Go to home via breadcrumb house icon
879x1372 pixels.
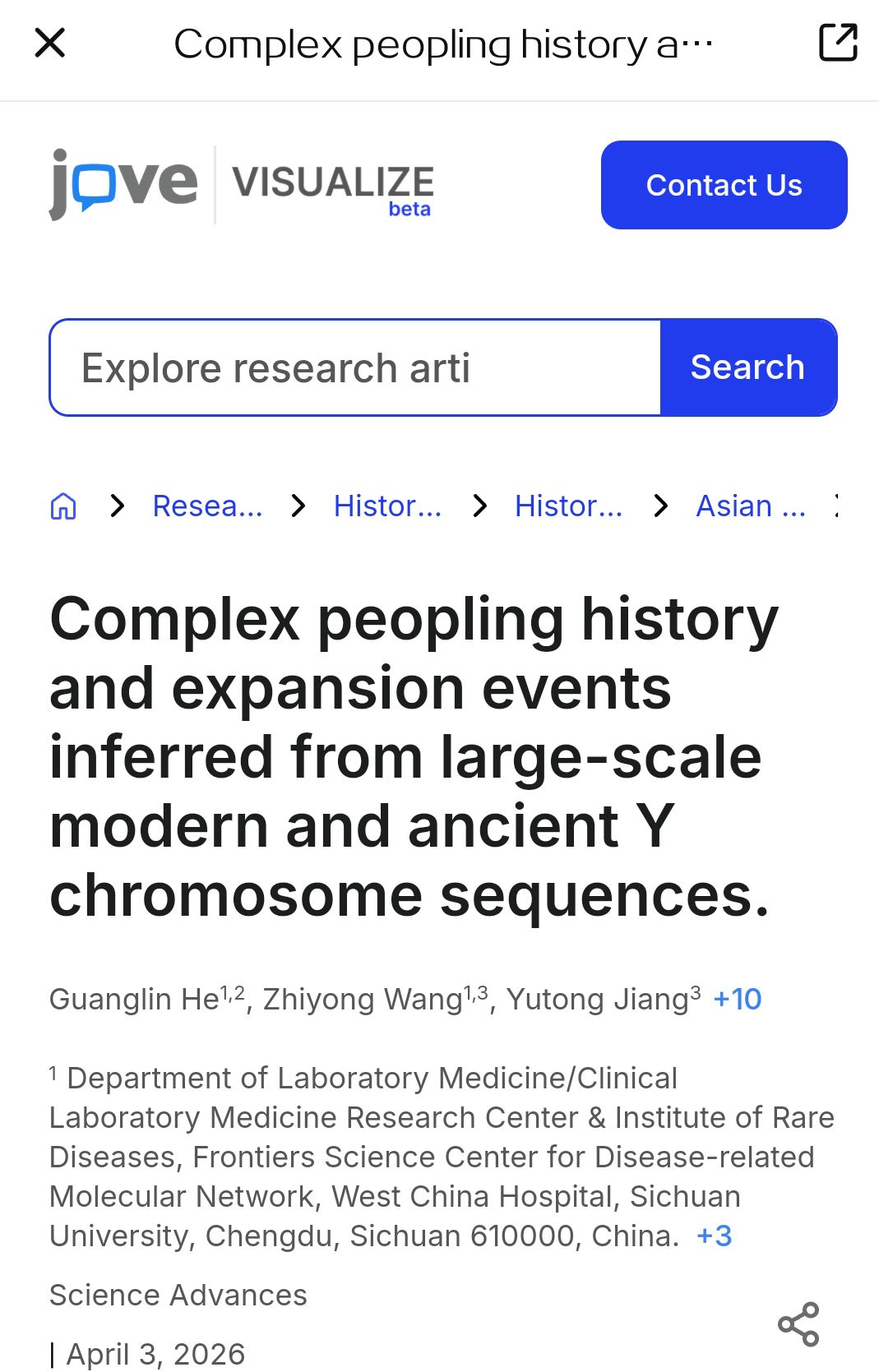(x=63, y=506)
